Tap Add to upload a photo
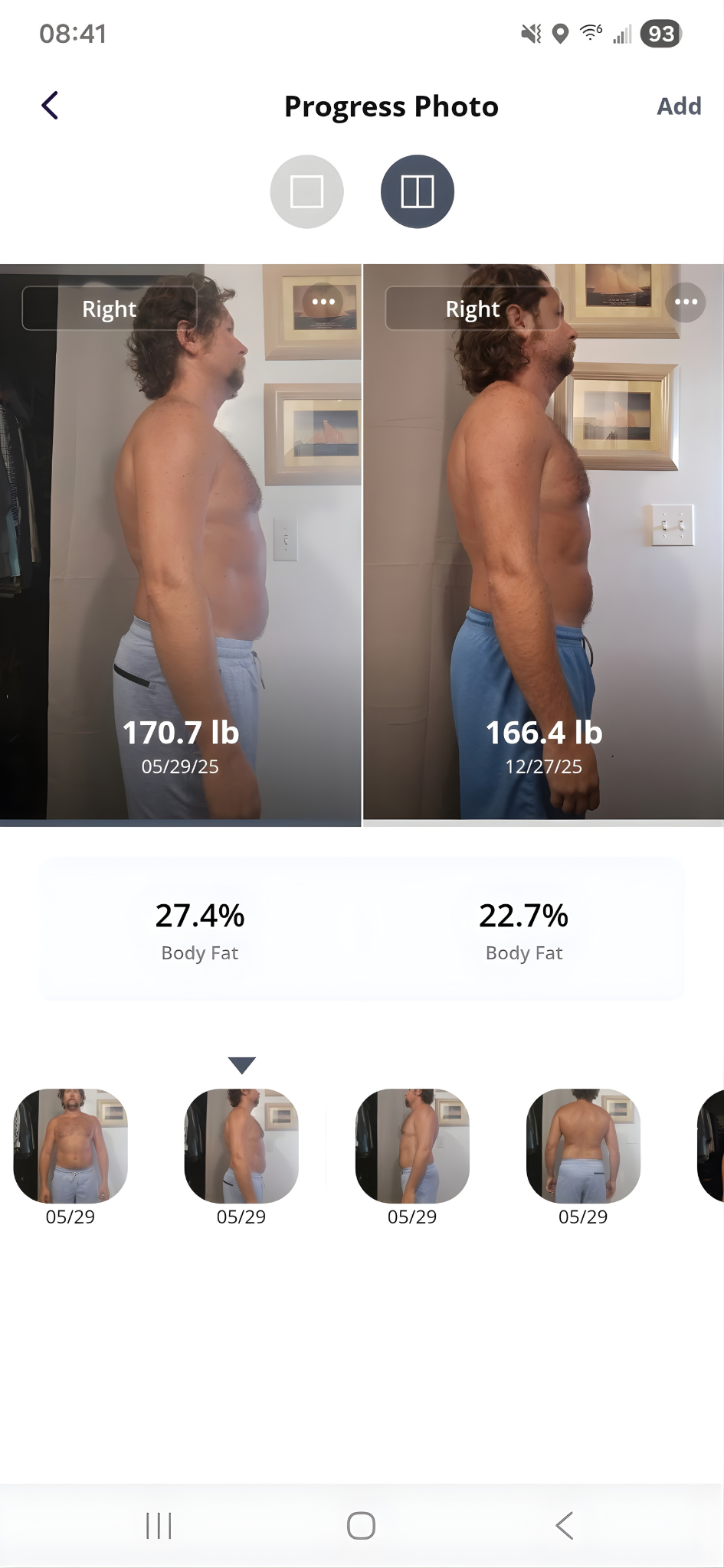Viewport: 724px width, 1568px height. (678, 106)
